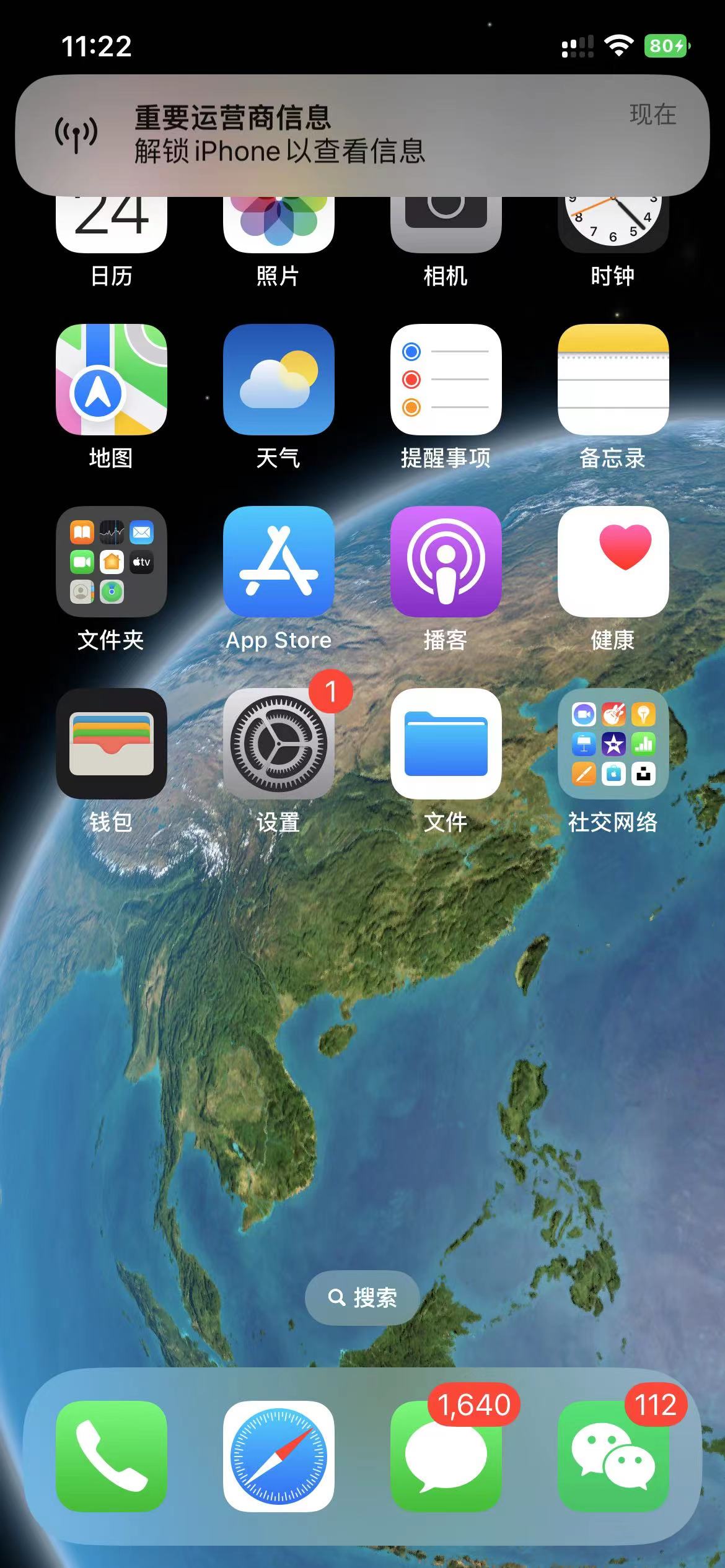Open the Phone app in dock

coord(112,1456)
